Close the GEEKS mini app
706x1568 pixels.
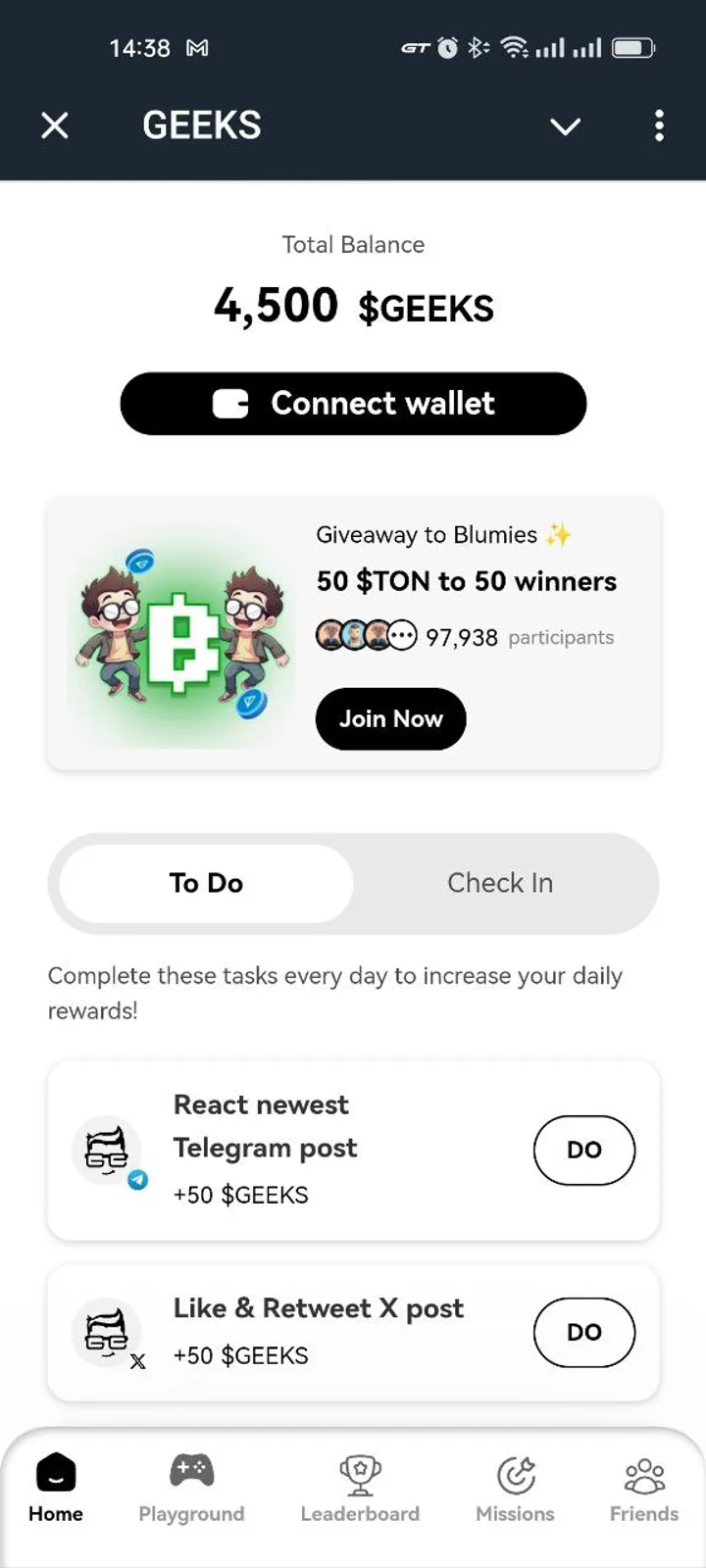(x=55, y=125)
